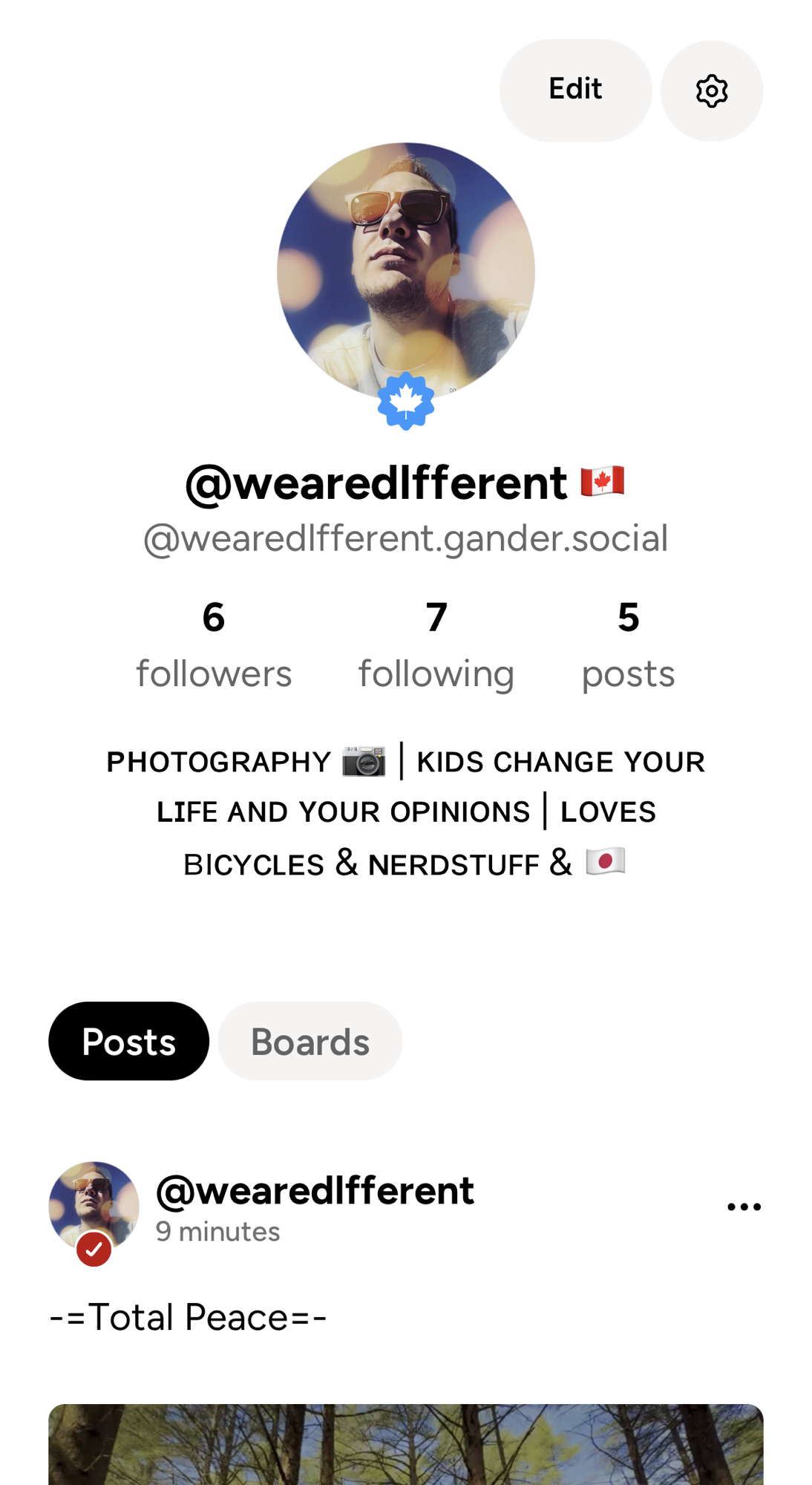812x1485 pixels.
Task: Tap the Edit profile button
Action: coord(575,90)
